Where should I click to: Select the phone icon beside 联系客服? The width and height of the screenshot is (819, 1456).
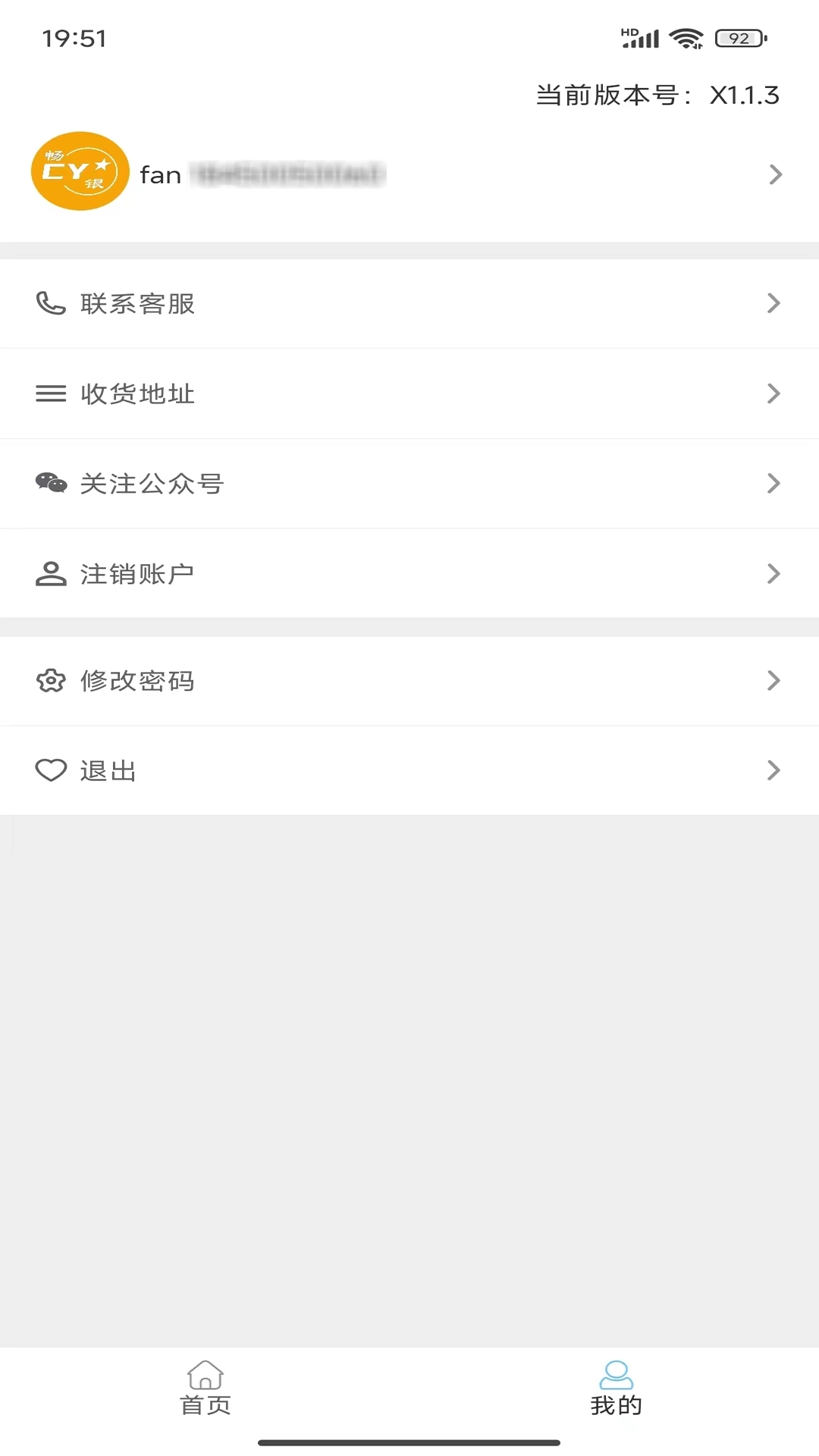50,303
